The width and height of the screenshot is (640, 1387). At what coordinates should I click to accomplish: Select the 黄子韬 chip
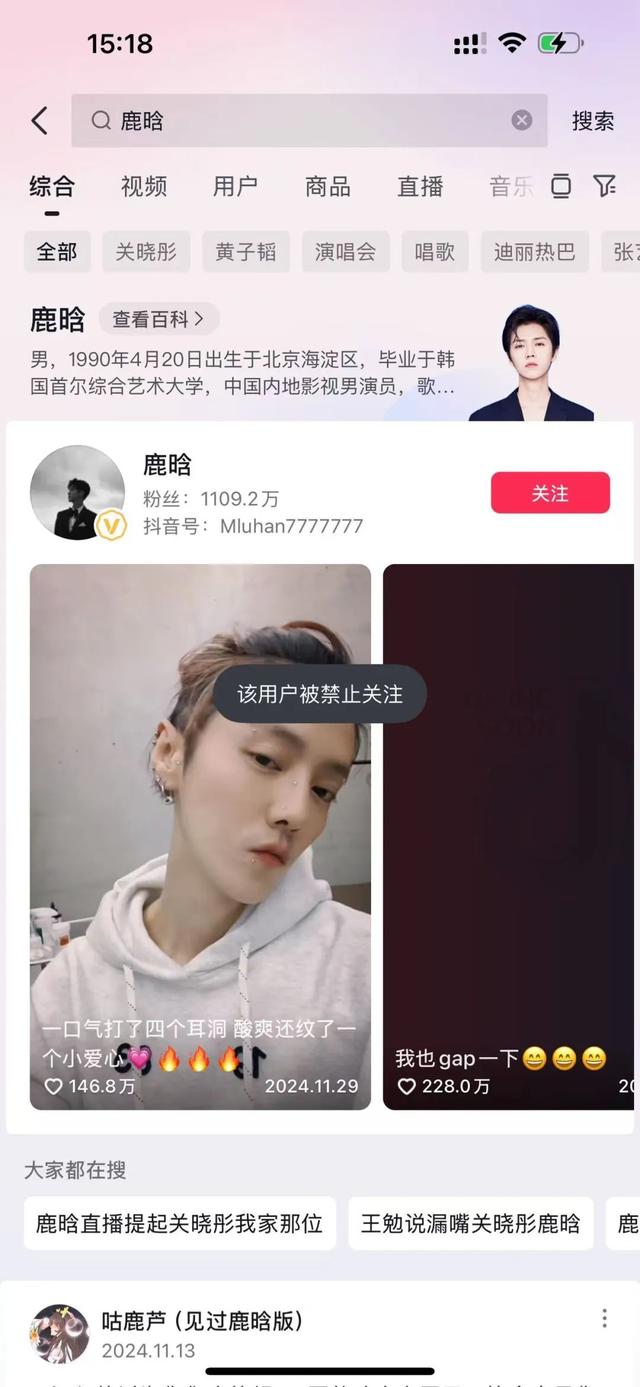(x=246, y=252)
